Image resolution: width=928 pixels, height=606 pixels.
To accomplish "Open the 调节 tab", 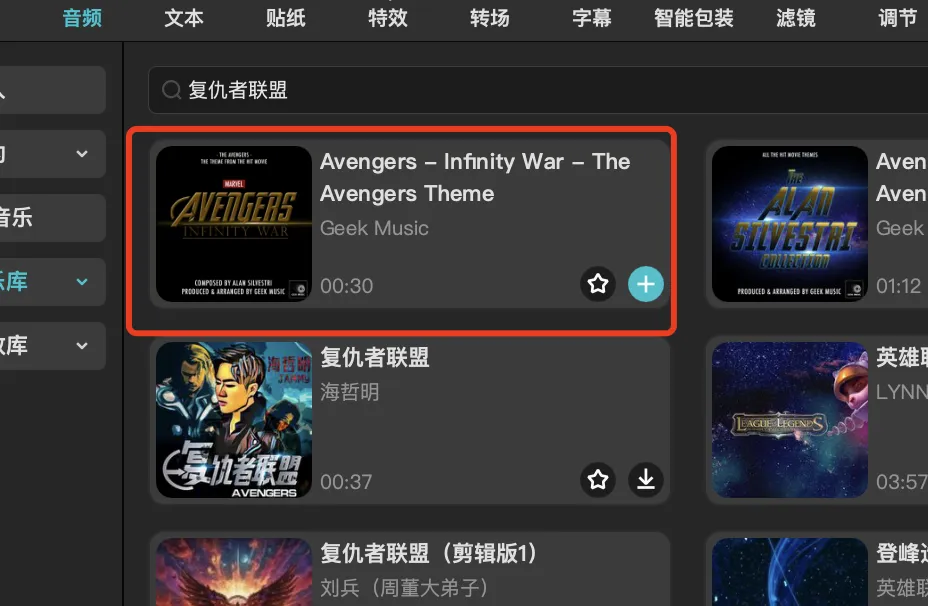I will (x=897, y=18).
